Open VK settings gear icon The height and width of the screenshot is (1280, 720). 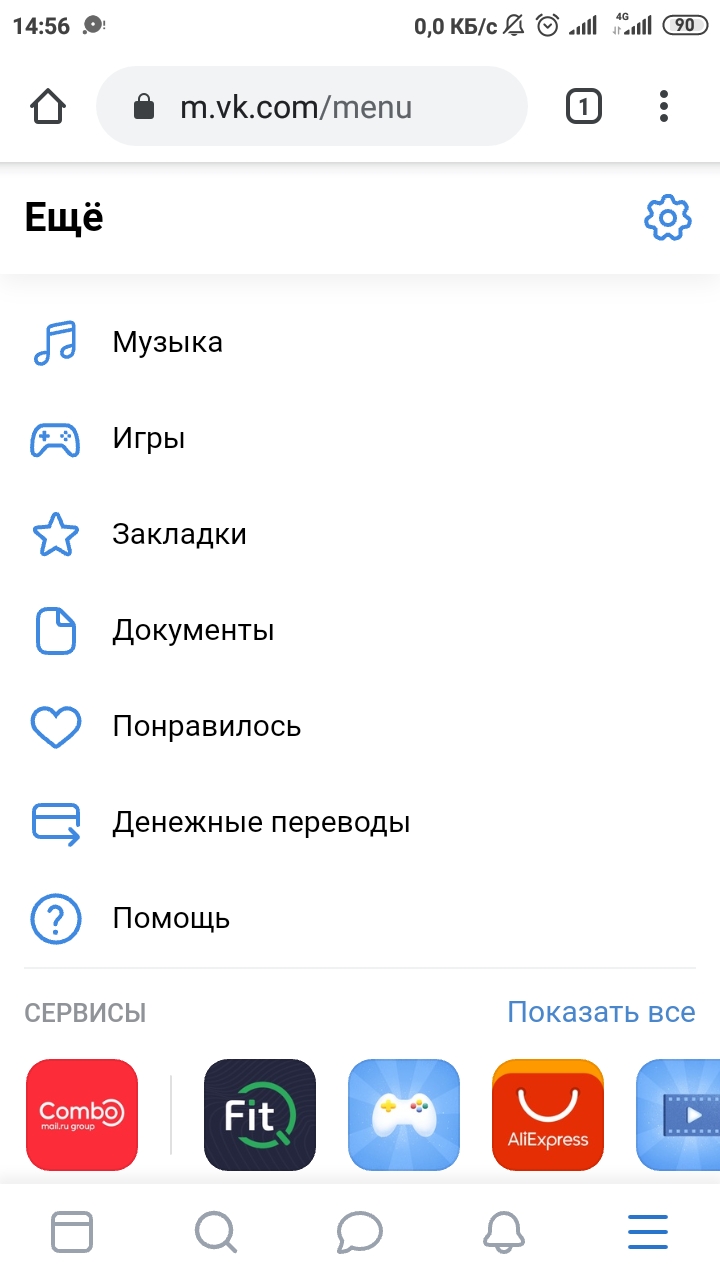(x=668, y=218)
